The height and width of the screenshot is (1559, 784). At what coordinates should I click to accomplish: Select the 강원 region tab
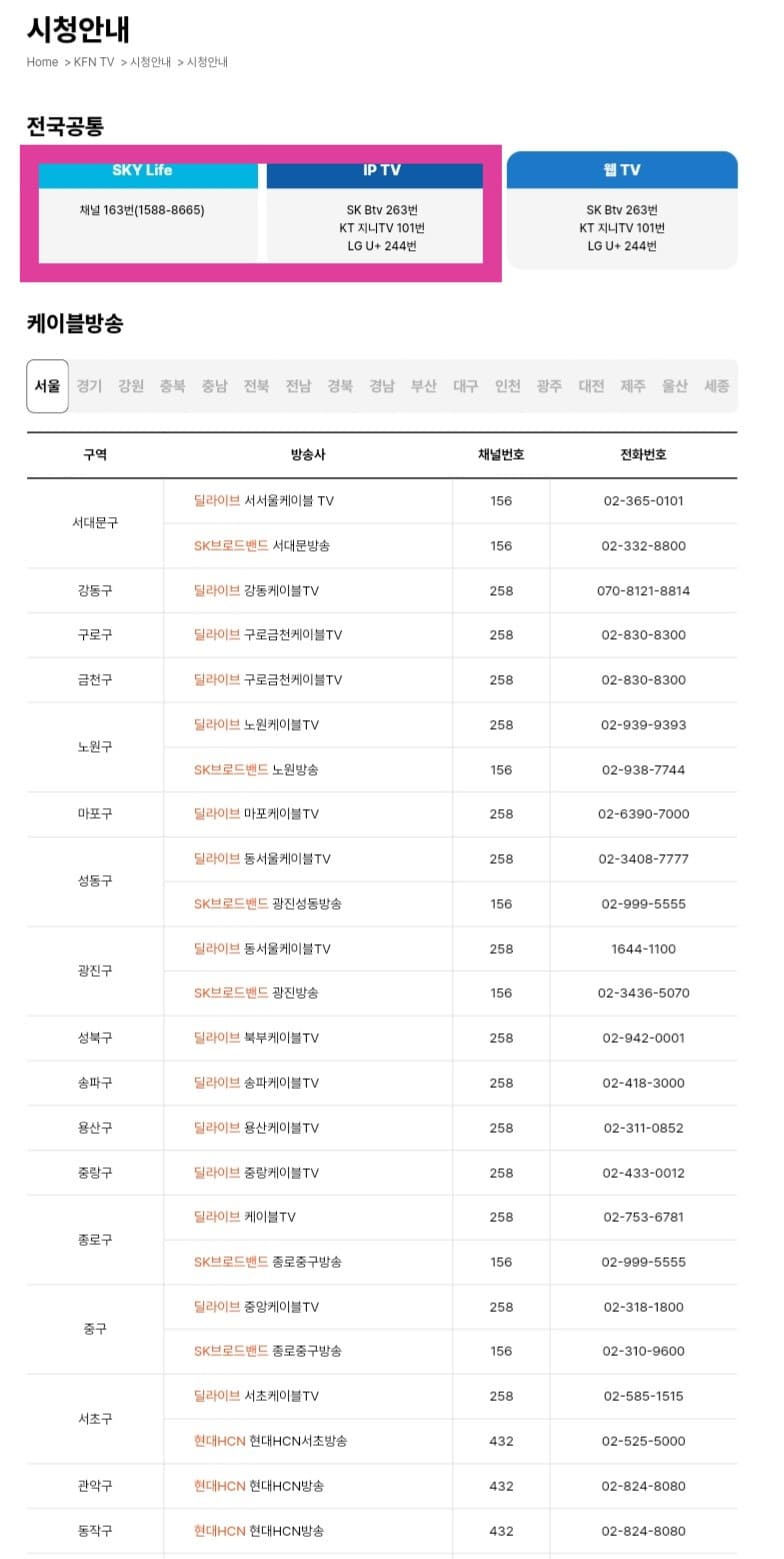click(x=130, y=386)
